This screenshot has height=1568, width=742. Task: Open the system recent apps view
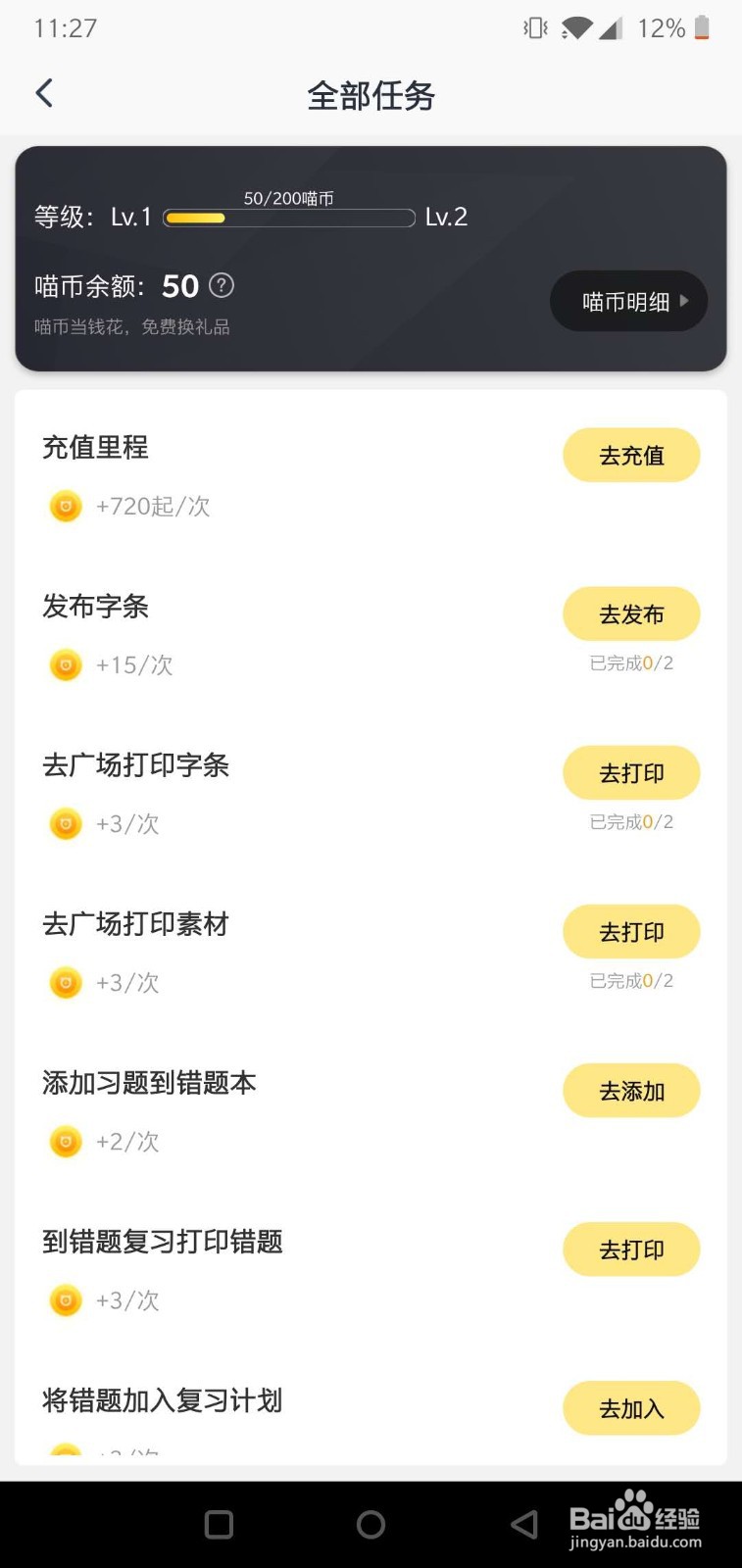click(219, 1524)
